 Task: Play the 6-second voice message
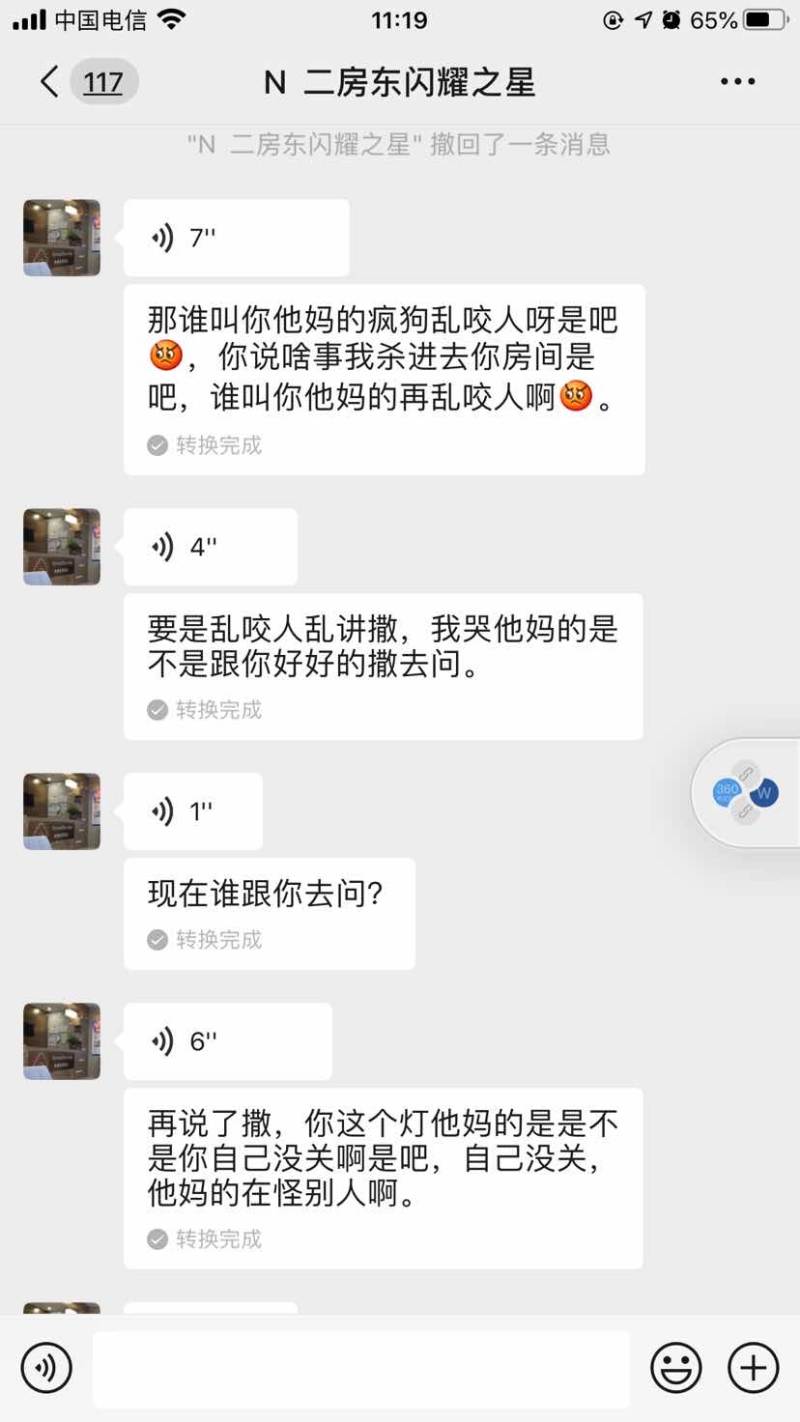(x=227, y=1042)
